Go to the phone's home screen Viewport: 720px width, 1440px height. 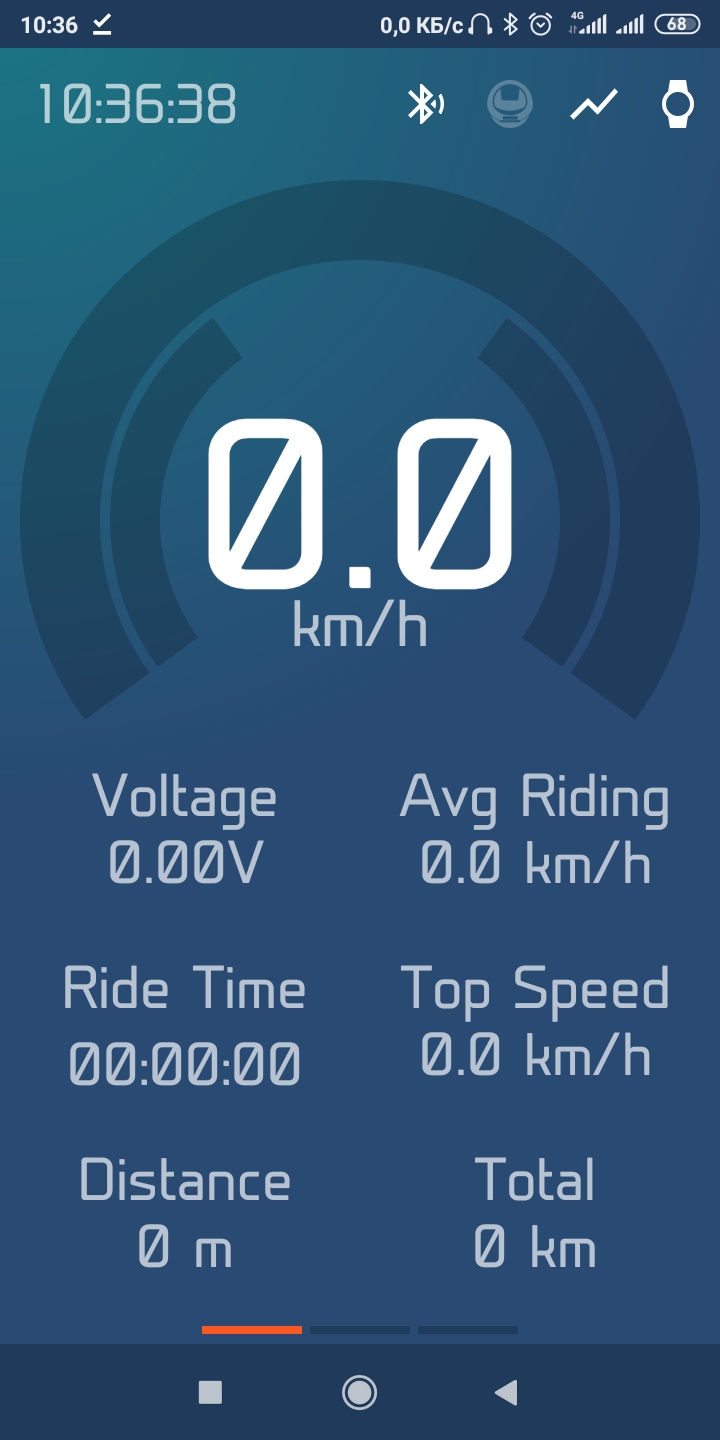[359, 1392]
